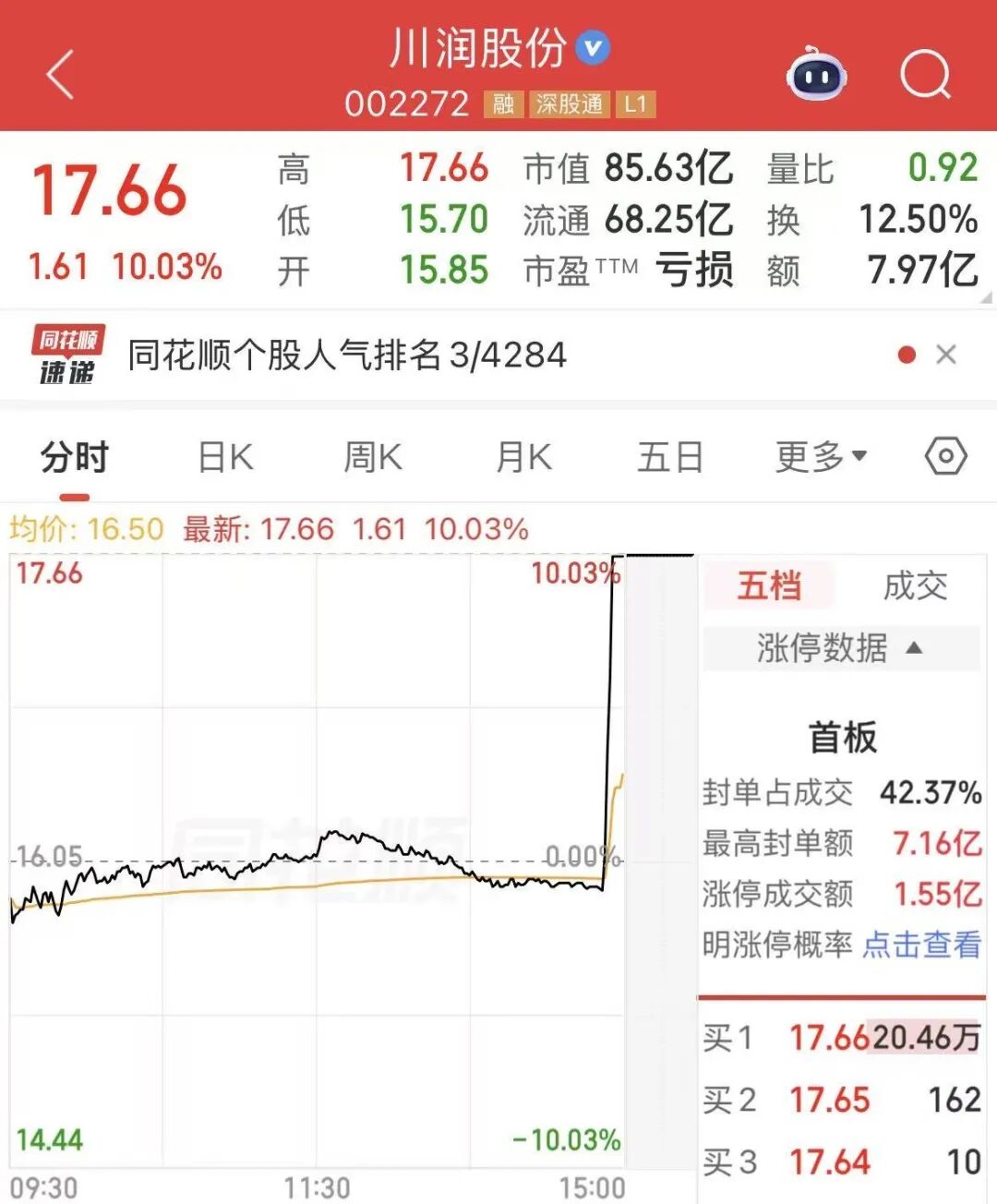Tap the red notification dot on the banner
997x1204 pixels.
click(906, 354)
